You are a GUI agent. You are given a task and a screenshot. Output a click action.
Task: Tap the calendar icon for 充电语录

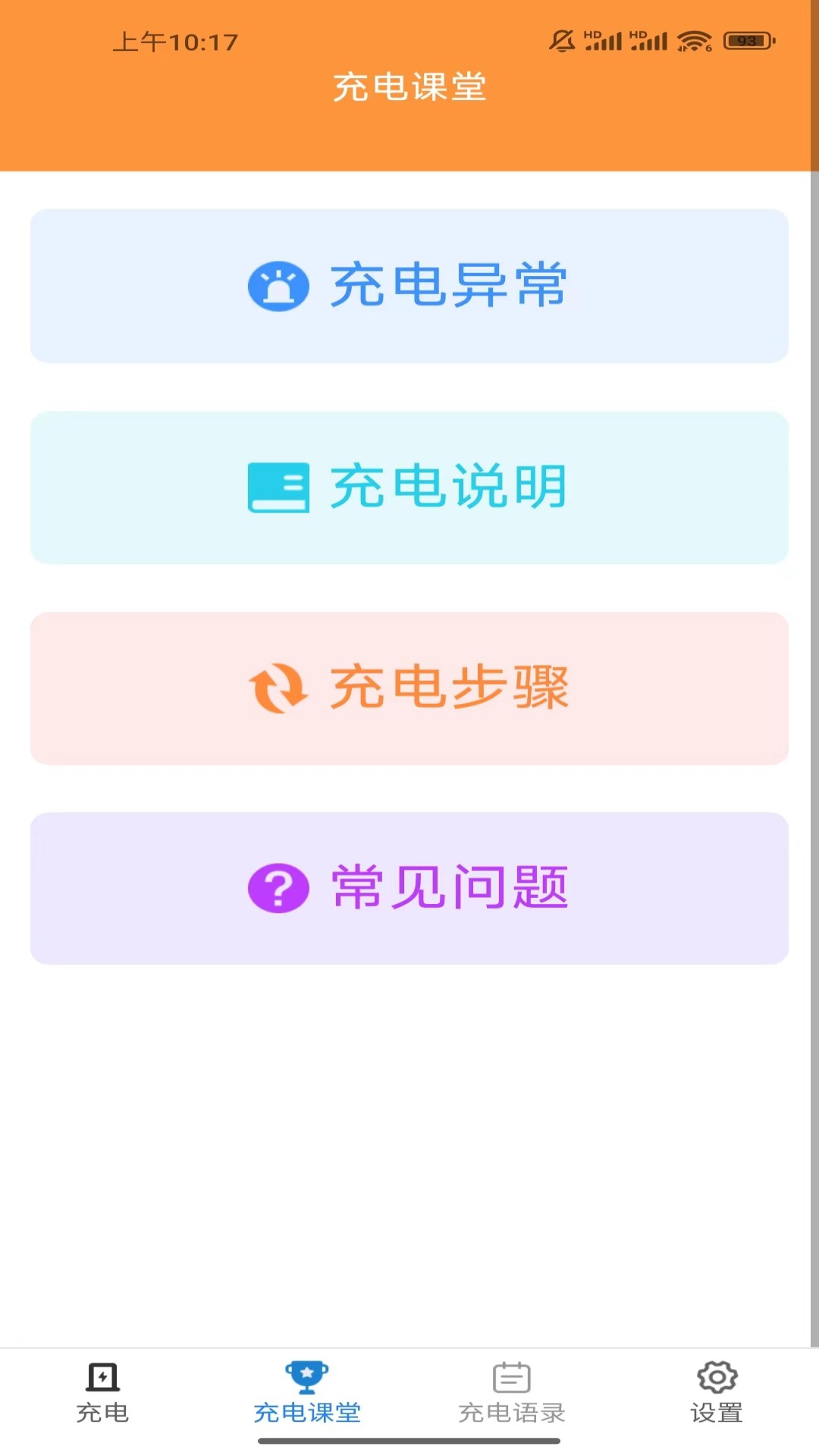[511, 1376]
